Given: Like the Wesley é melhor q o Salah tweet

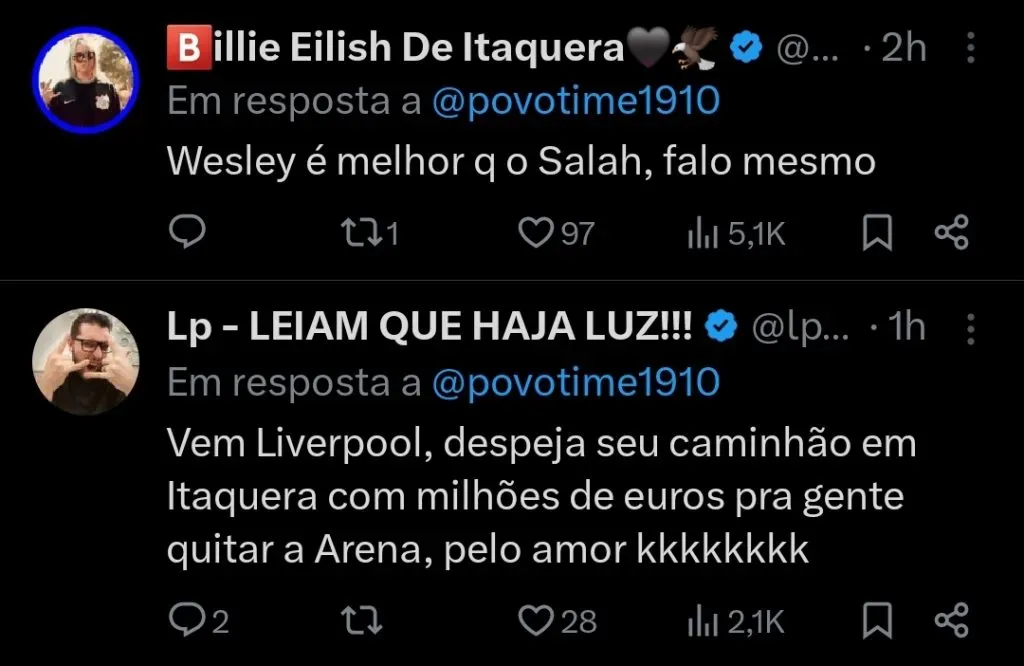Looking at the screenshot, I should click(x=538, y=233).
